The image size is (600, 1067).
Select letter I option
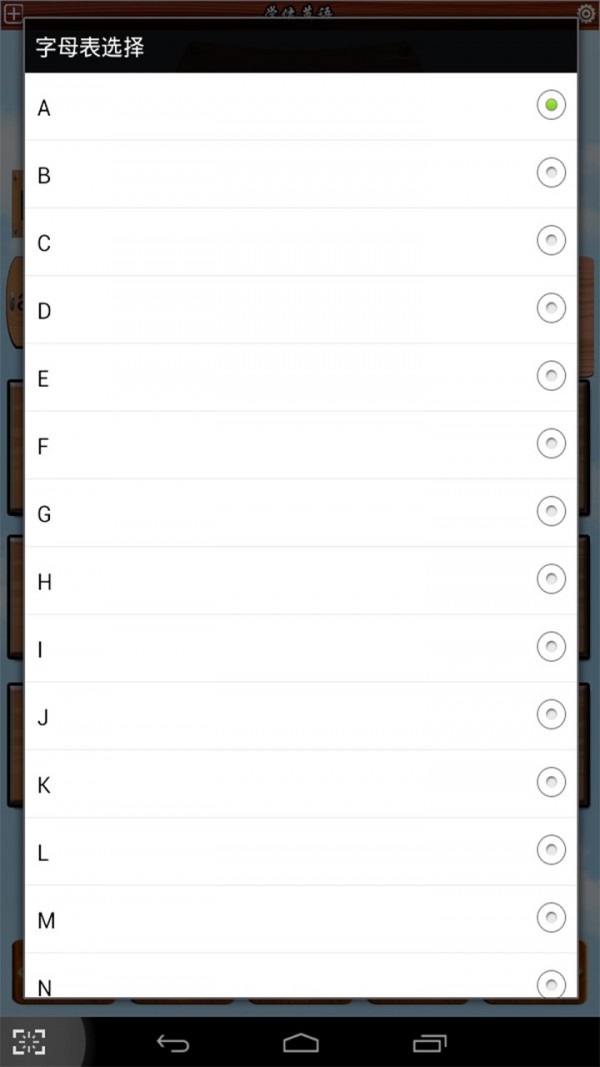point(301,648)
